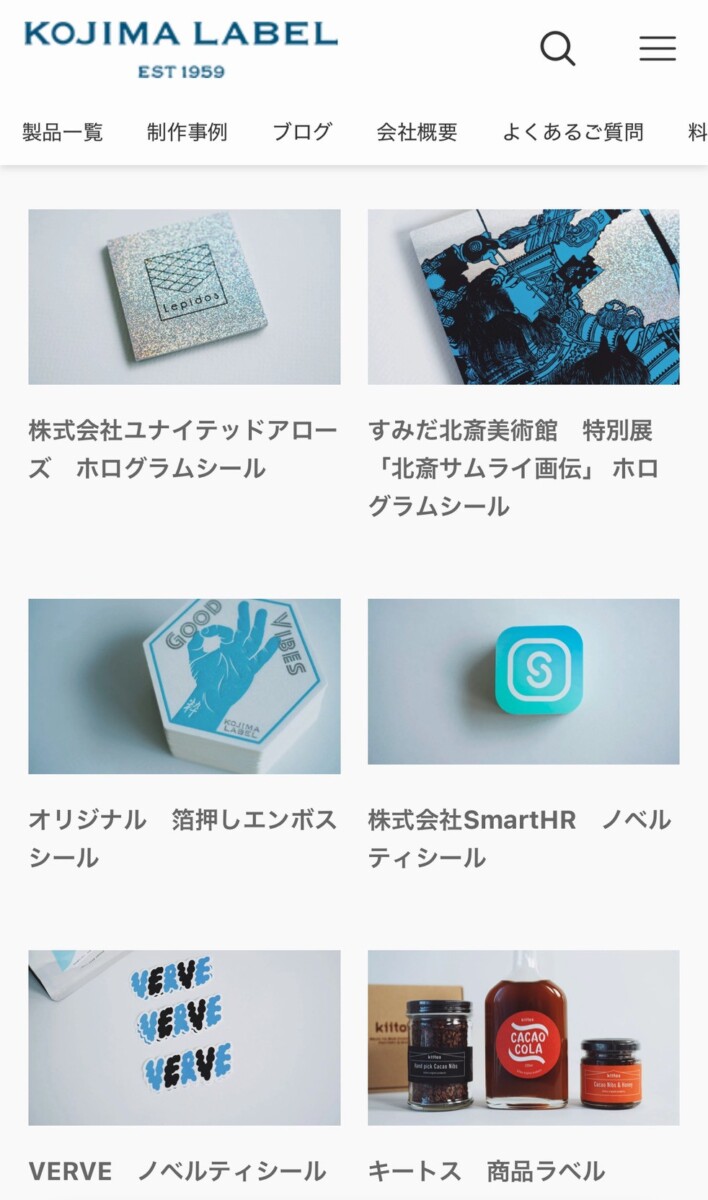Open the ユナイテッドアローズ hologram seal card

point(184,346)
